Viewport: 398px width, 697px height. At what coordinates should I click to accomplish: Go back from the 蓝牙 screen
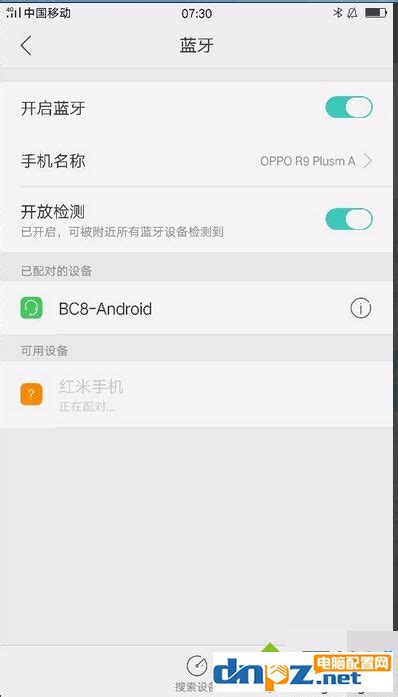26,46
